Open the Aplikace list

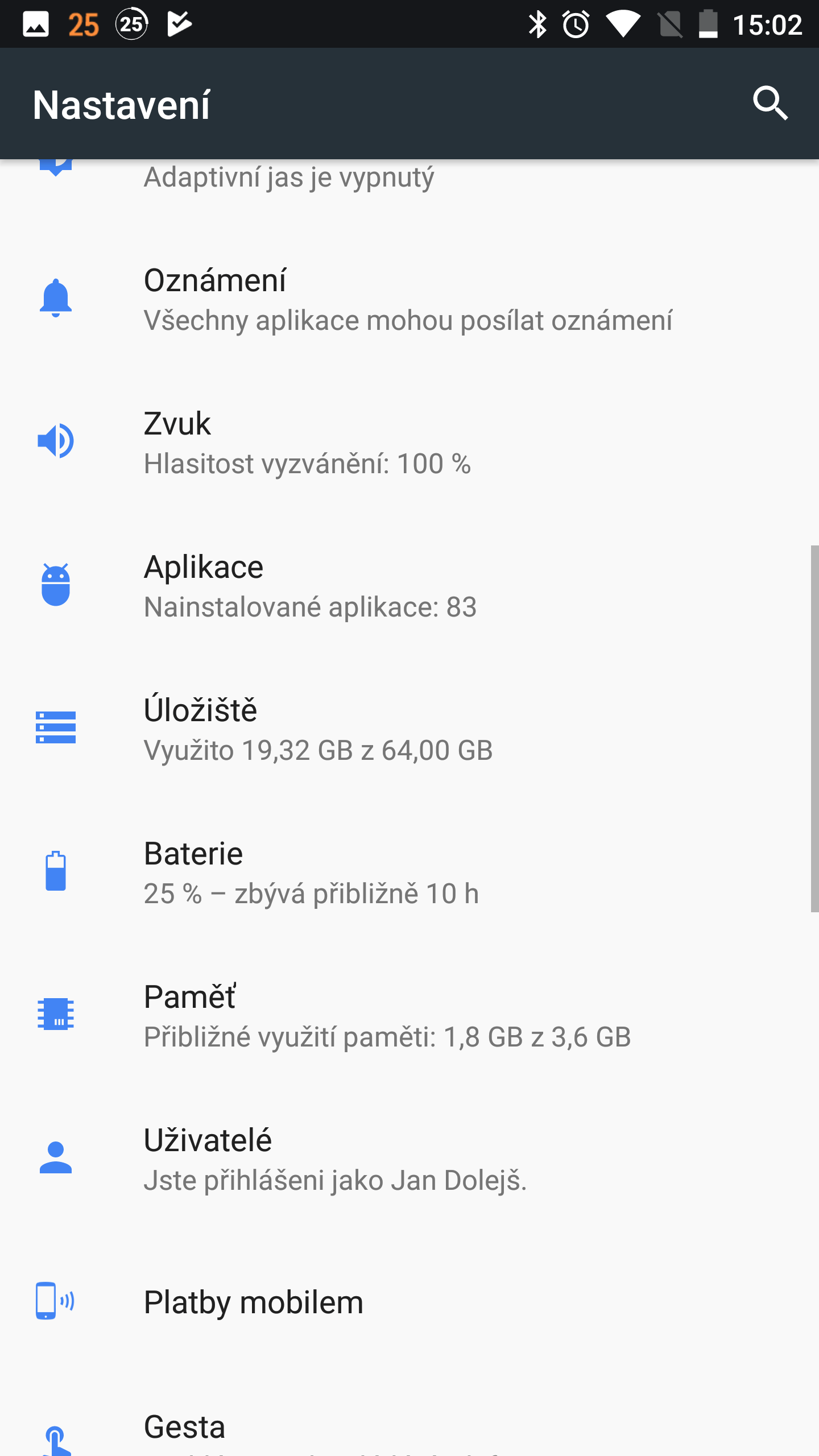(409, 586)
